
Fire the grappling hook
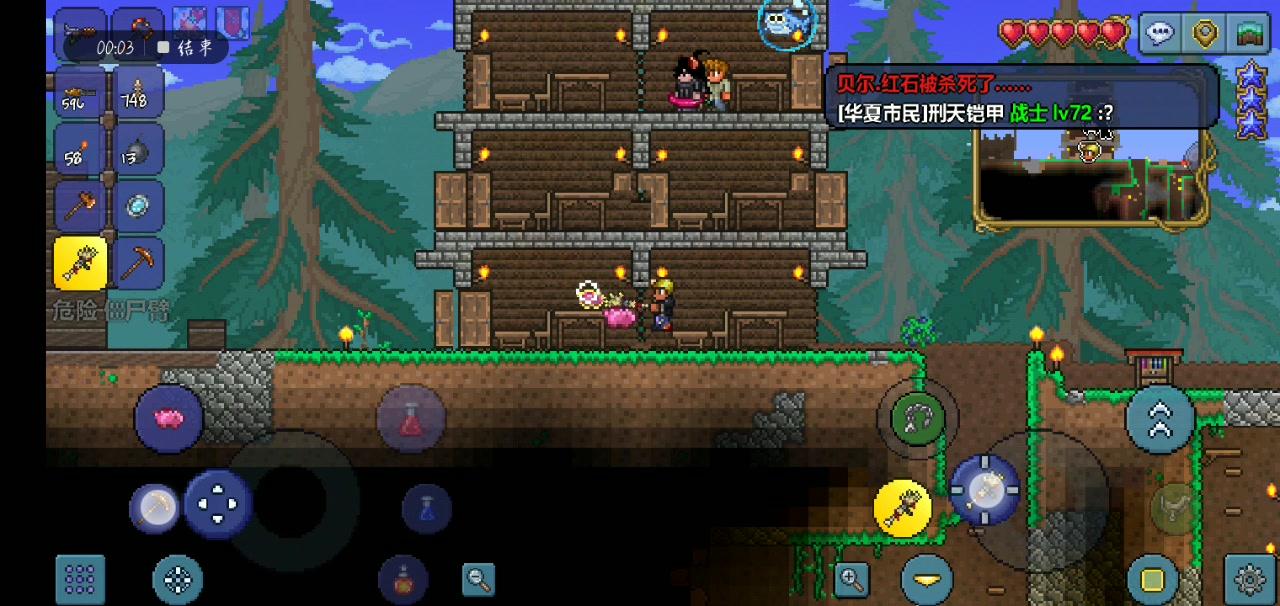(x=917, y=417)
